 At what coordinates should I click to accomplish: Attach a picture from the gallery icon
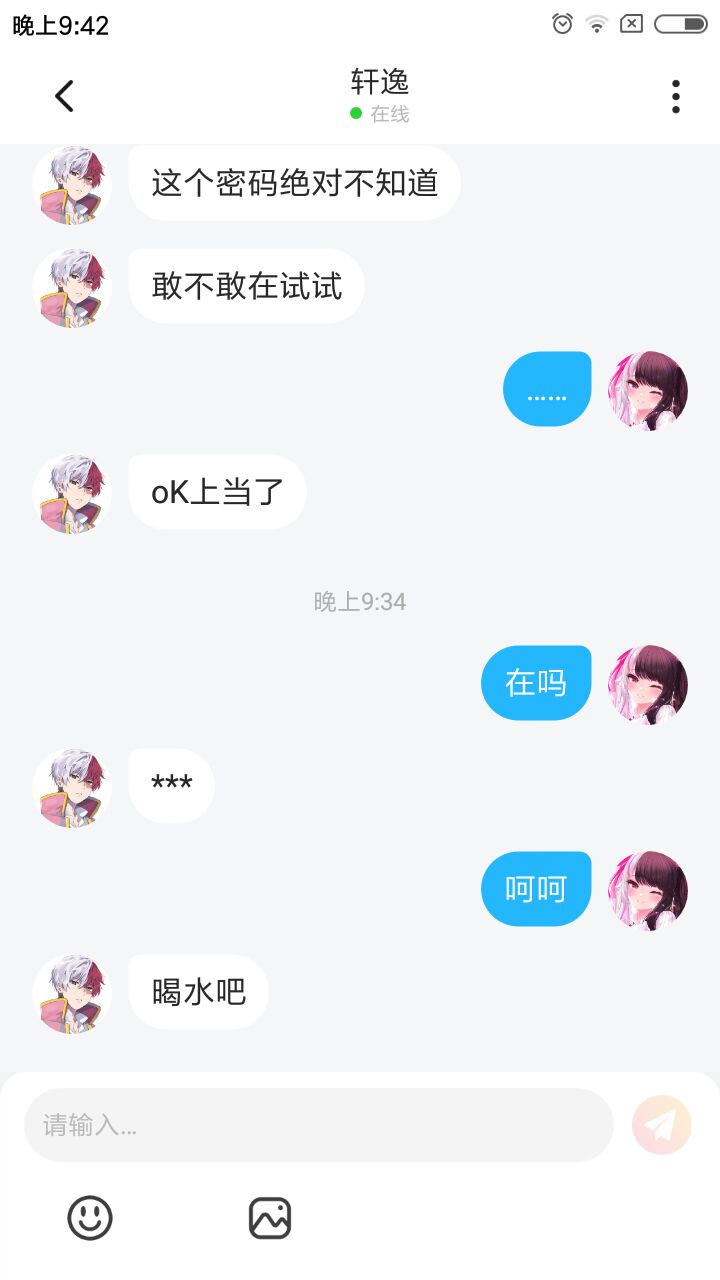tap(270, 1218)
